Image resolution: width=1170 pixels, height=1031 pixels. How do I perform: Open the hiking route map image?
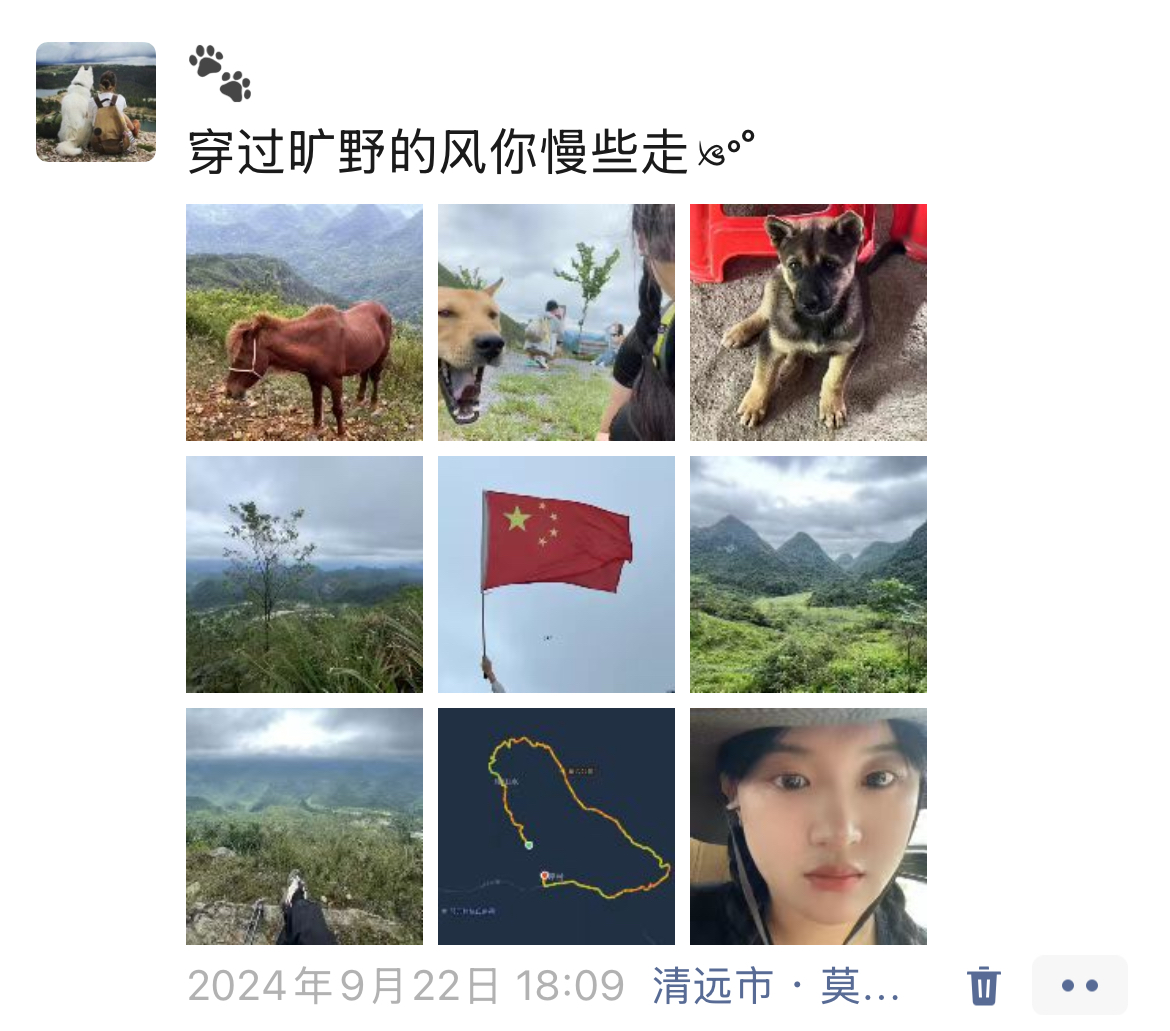click(x=556, y=826)
